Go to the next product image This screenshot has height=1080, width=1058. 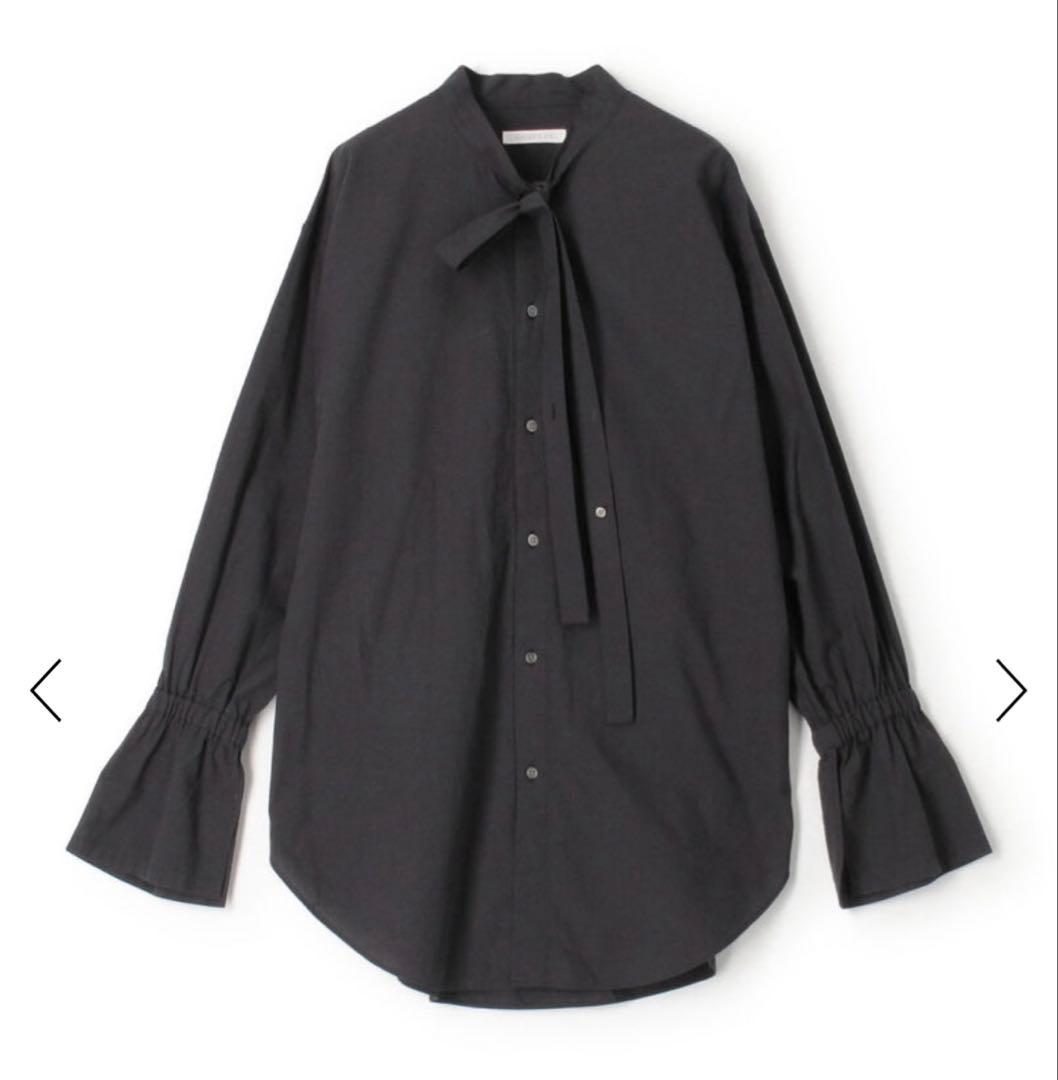tap(1011, 689)
